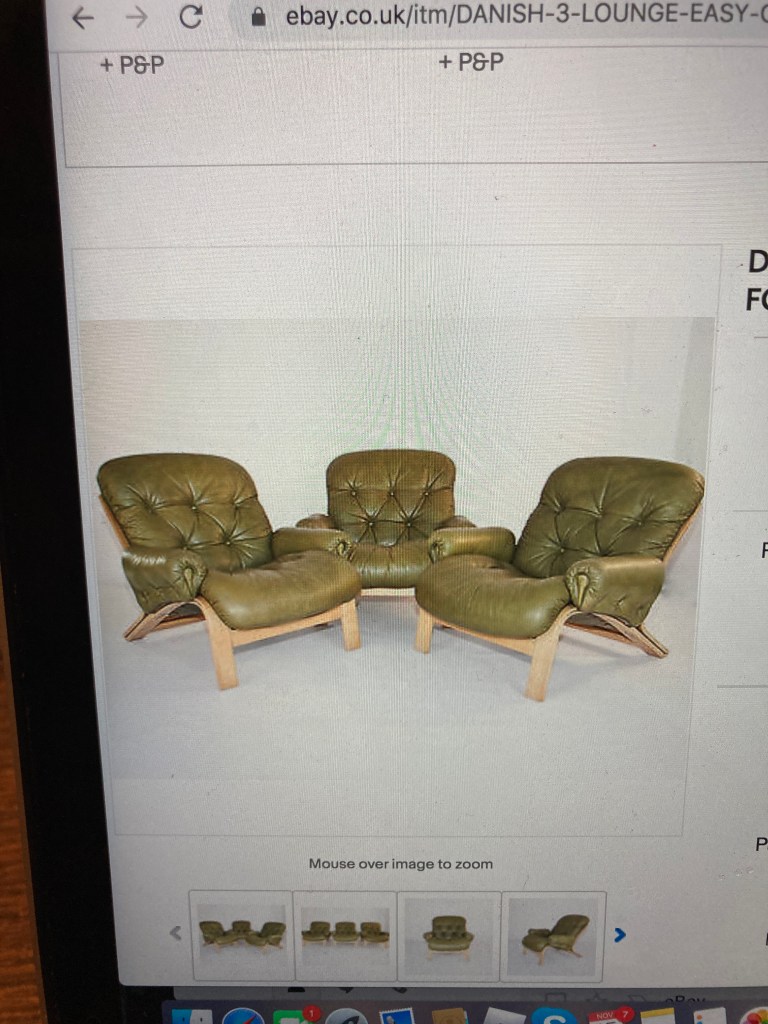Select thumbnail of three chairs in a row
This screenshot has width=768, height=1024.
pos(345,934)
